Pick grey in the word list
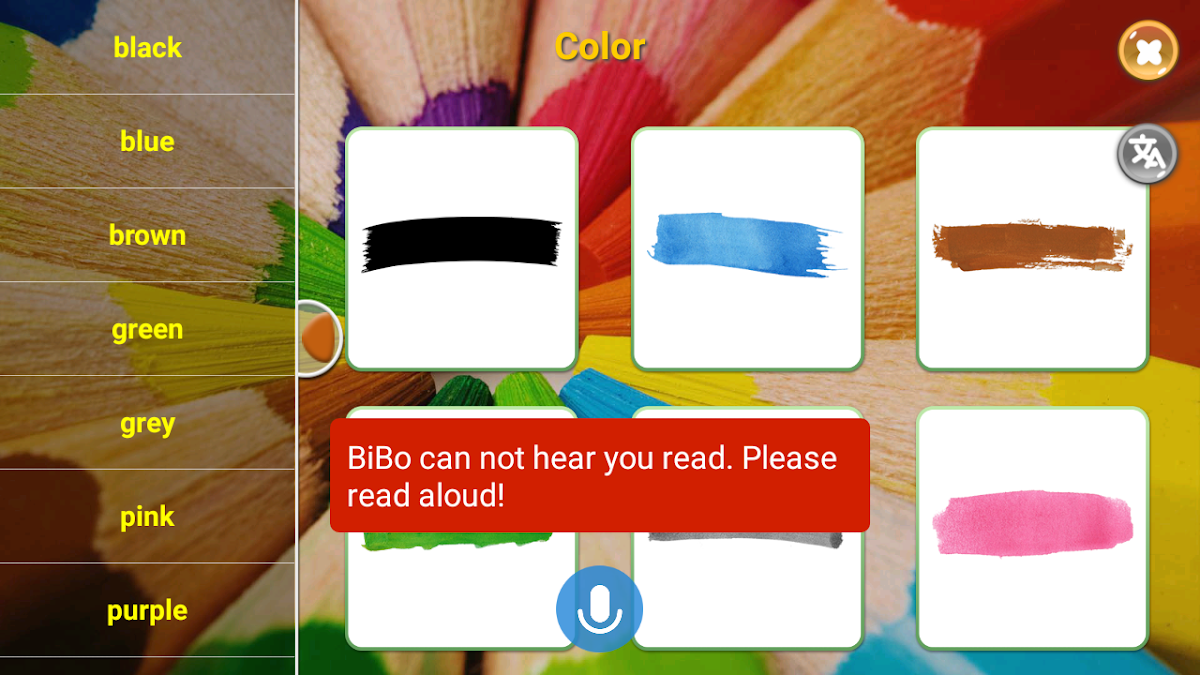 147,424
